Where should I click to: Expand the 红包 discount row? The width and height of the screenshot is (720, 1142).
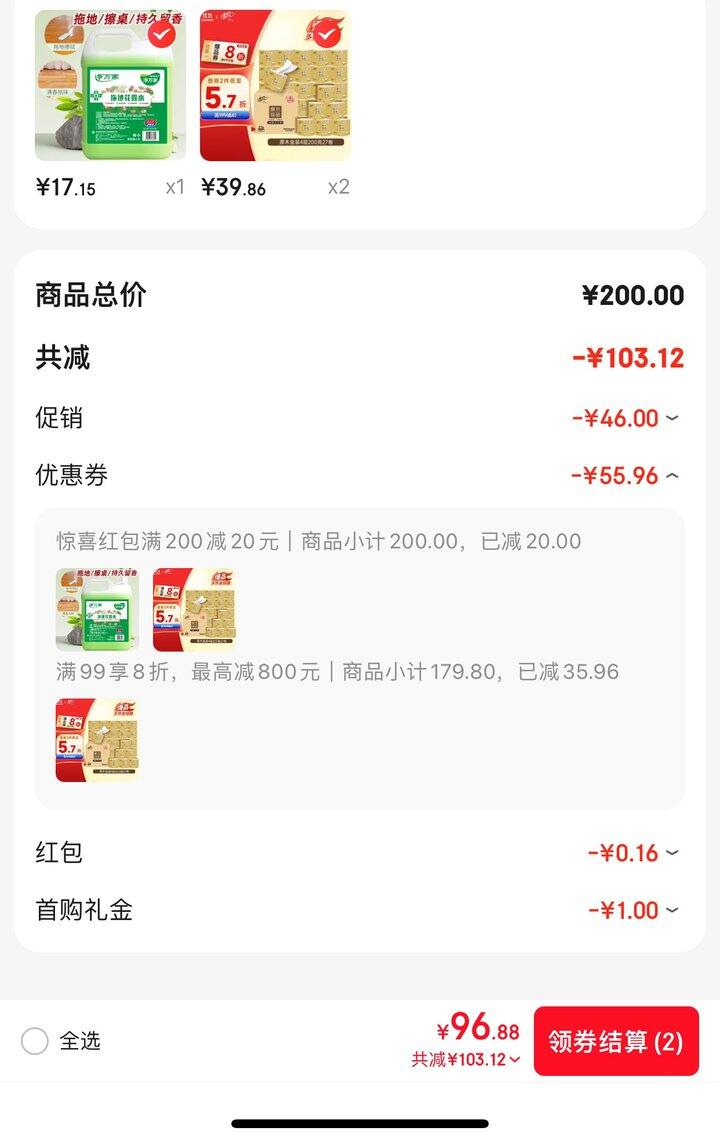672,853
